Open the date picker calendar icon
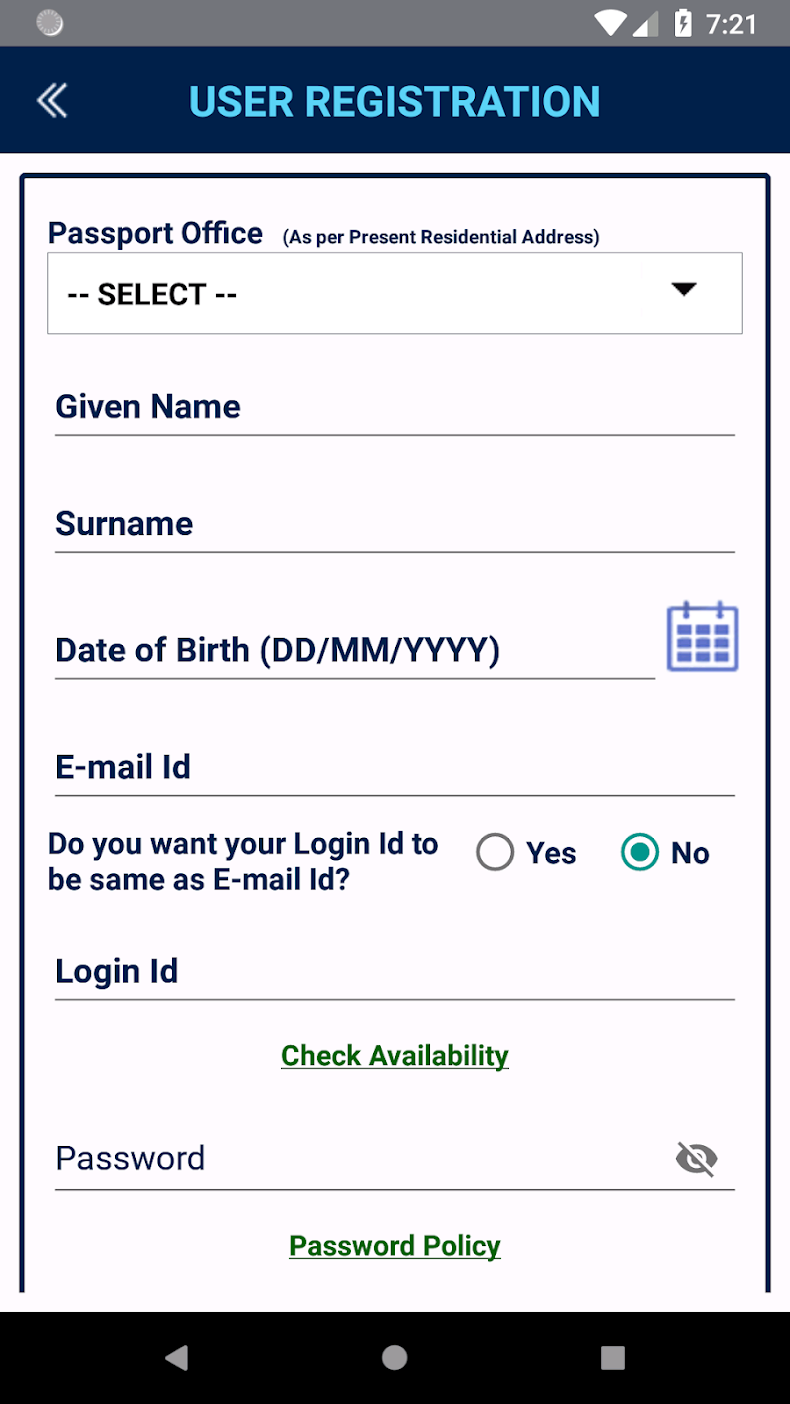The height and width of the screenshot is (1404, 790). point(702,637)
